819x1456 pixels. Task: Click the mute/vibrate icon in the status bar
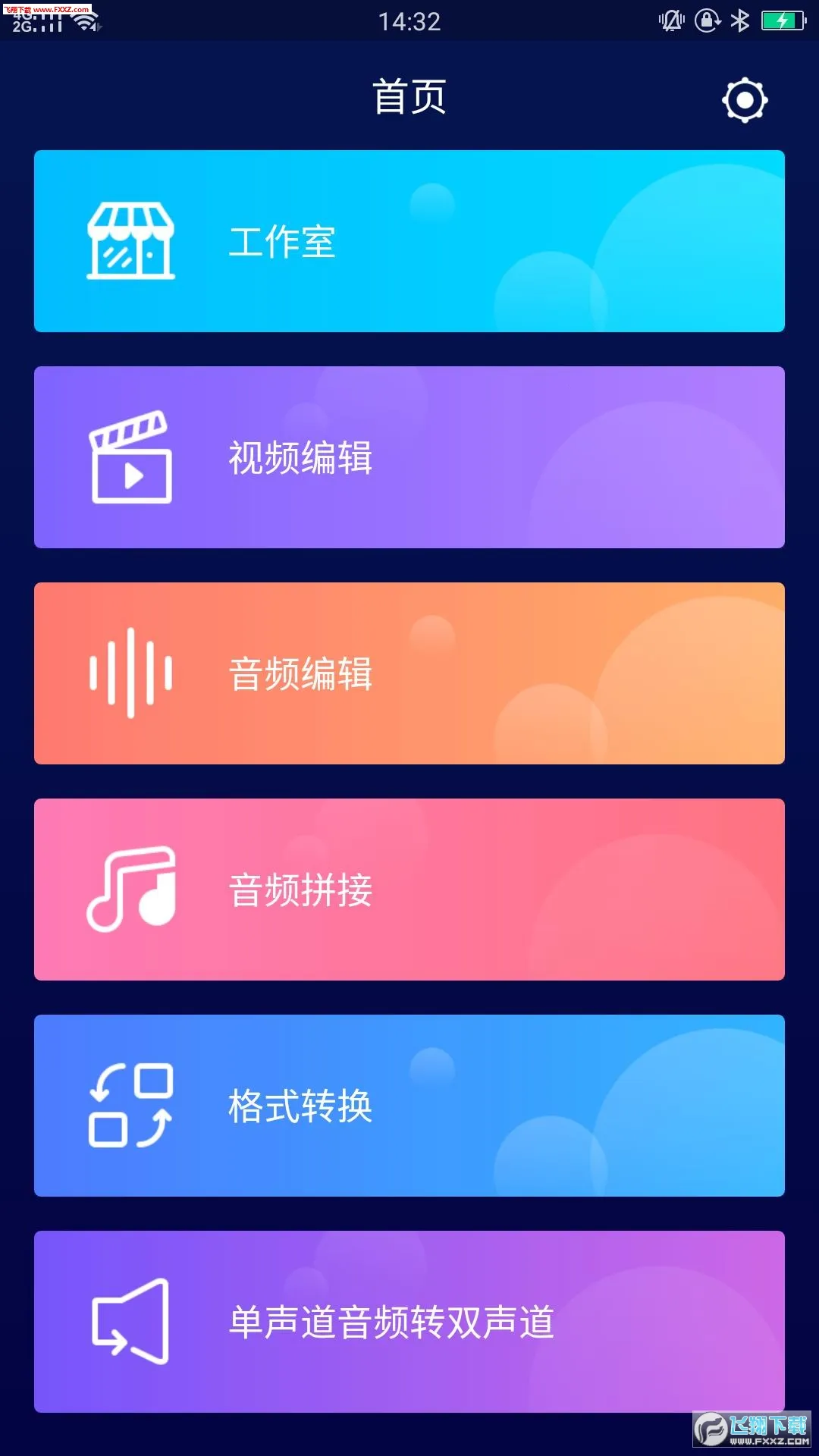670,20
